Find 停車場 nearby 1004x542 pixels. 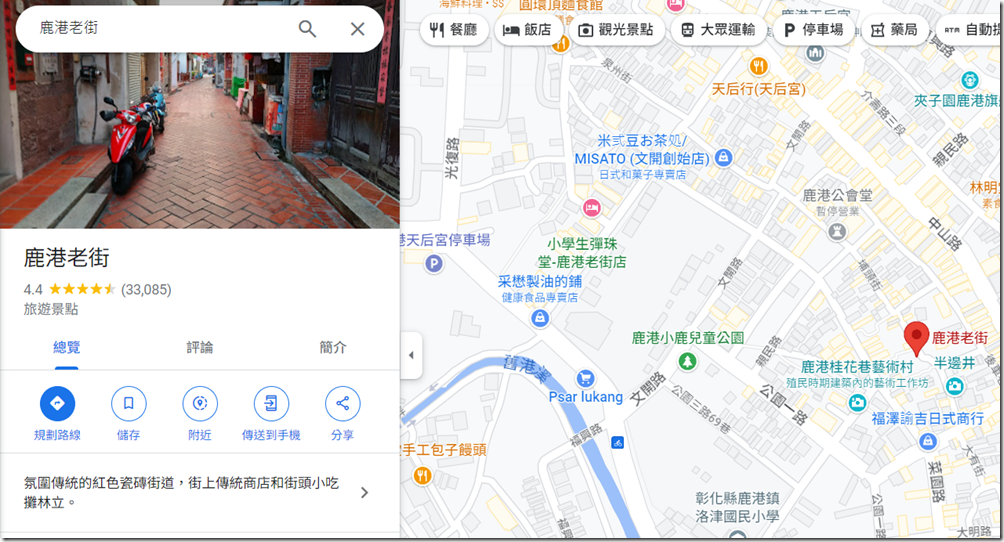point(813,30)
